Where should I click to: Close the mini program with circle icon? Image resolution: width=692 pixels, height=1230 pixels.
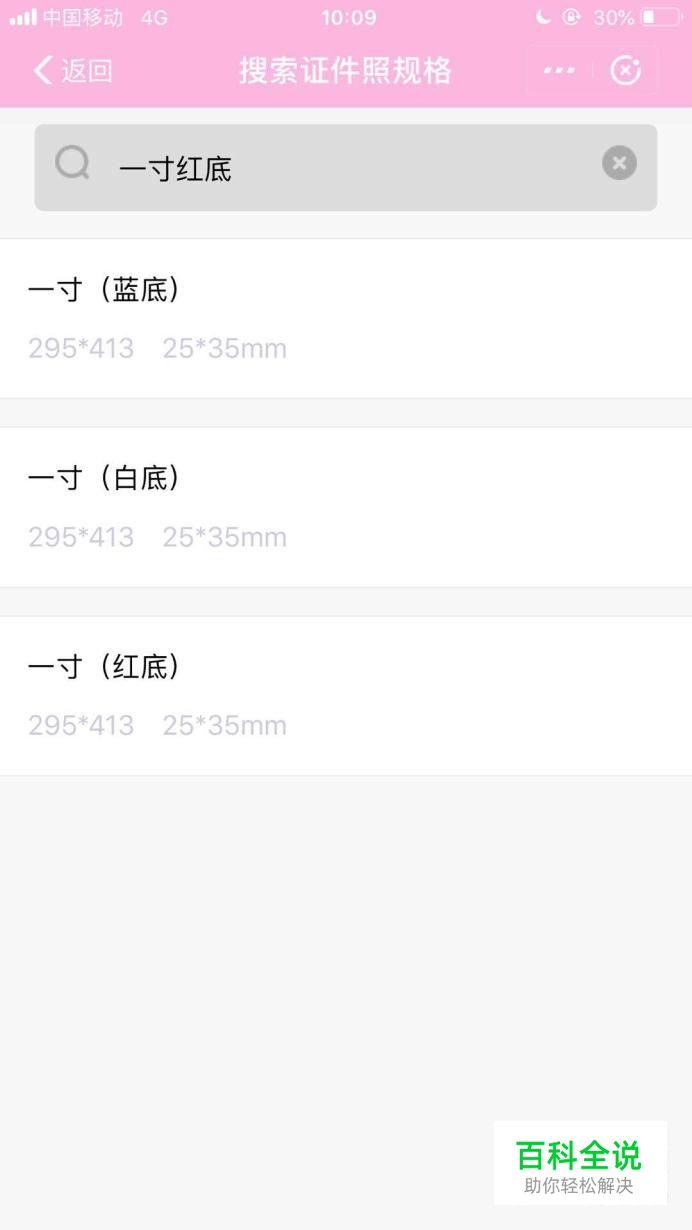[x=626, y=71]
